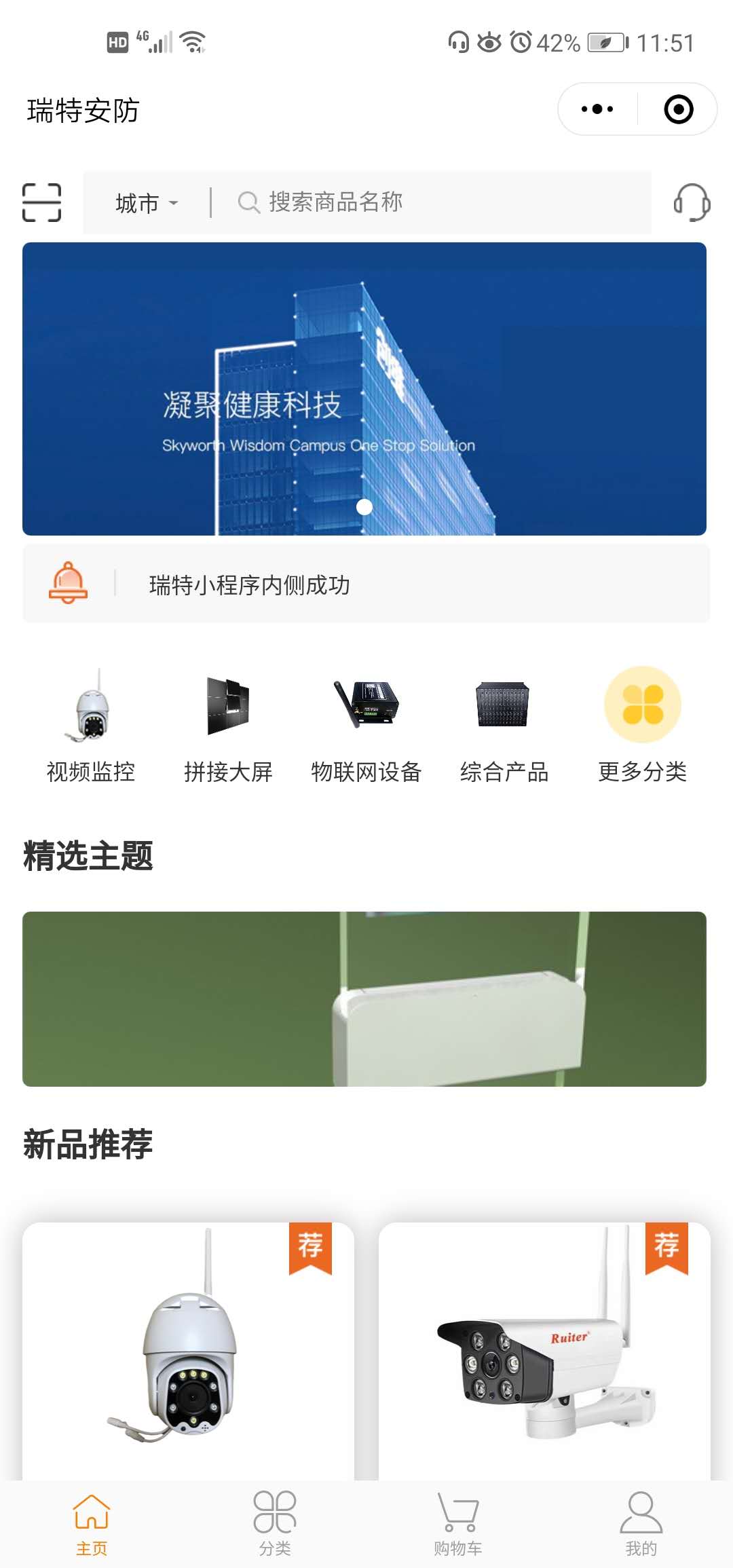733x1568 pixels.
Task: Open the QR scan icon
Action: click(x=41, y=202)
